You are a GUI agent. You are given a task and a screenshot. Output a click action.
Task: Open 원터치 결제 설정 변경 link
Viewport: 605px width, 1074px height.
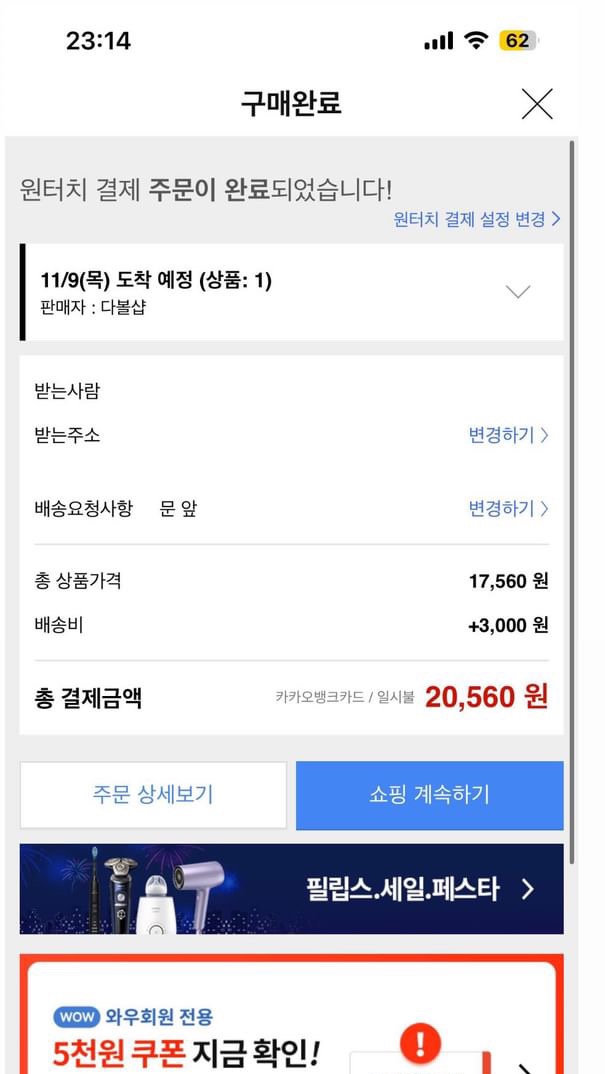476,219
